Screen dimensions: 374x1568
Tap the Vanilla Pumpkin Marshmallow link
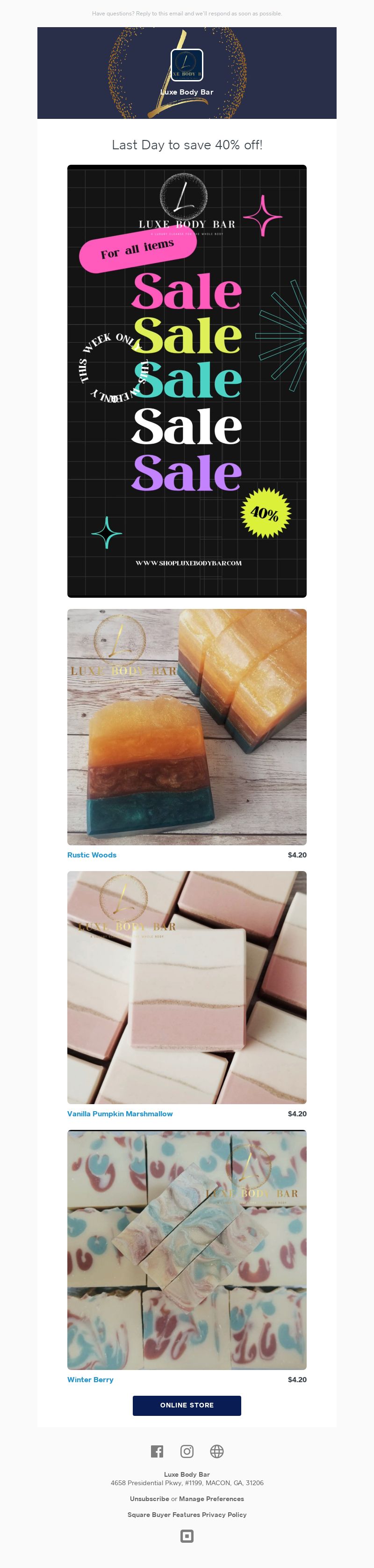[x=120, y=1114]
